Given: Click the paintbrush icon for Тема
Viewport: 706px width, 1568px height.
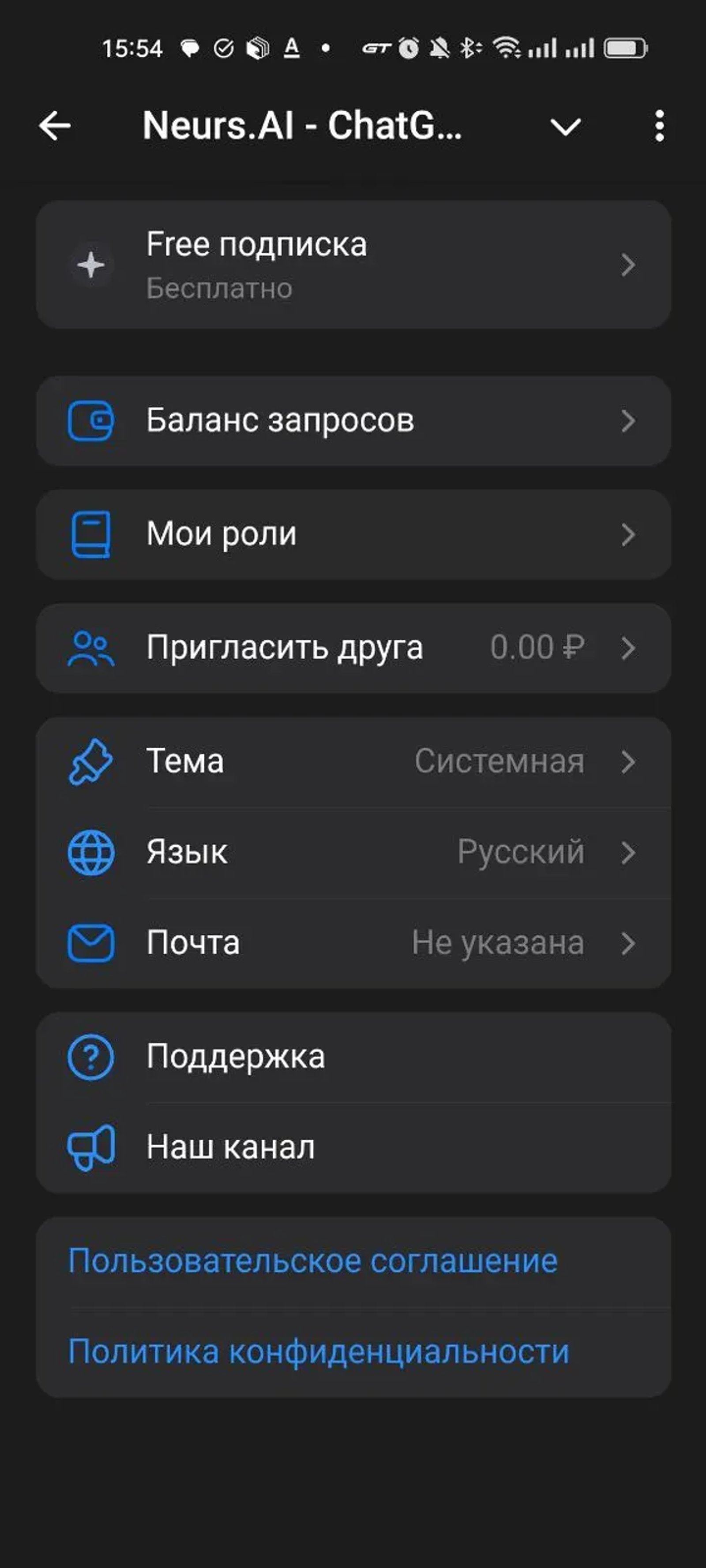Looking at the screenshot, I should tap(91, 762).
